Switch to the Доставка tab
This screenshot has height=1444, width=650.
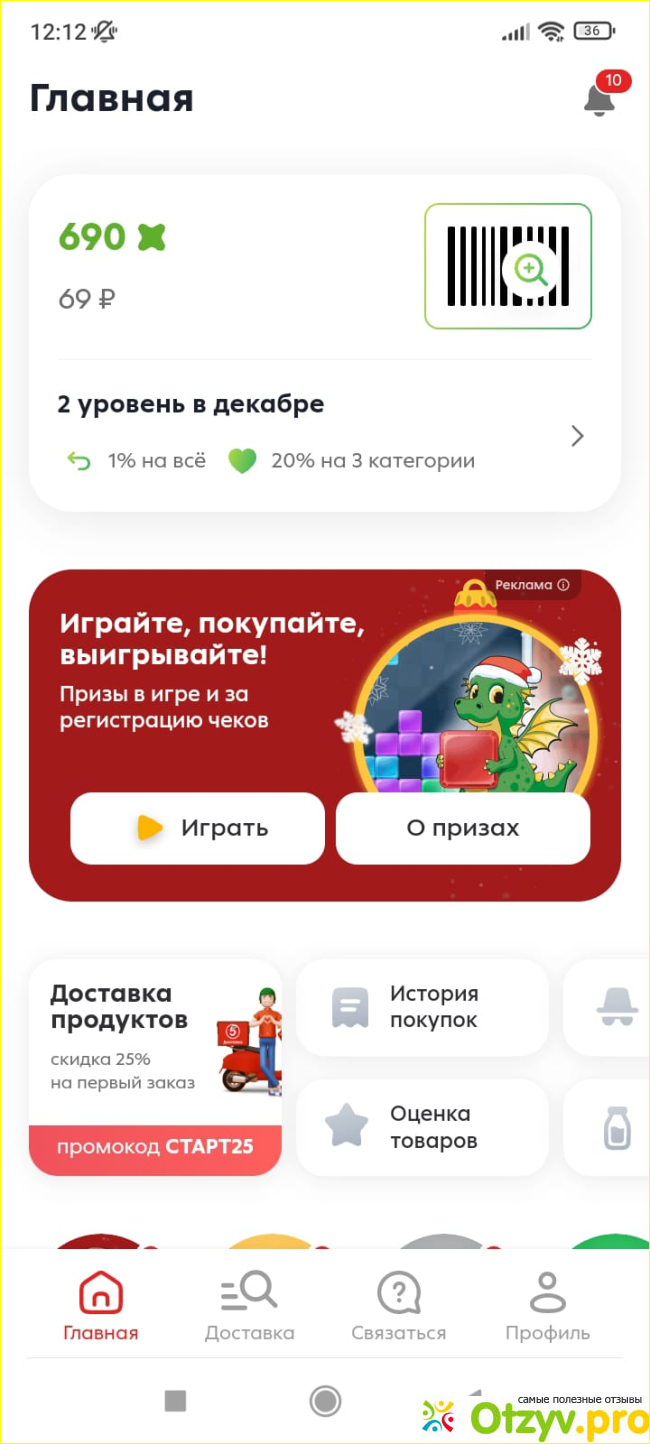(x=249, y=1306)
